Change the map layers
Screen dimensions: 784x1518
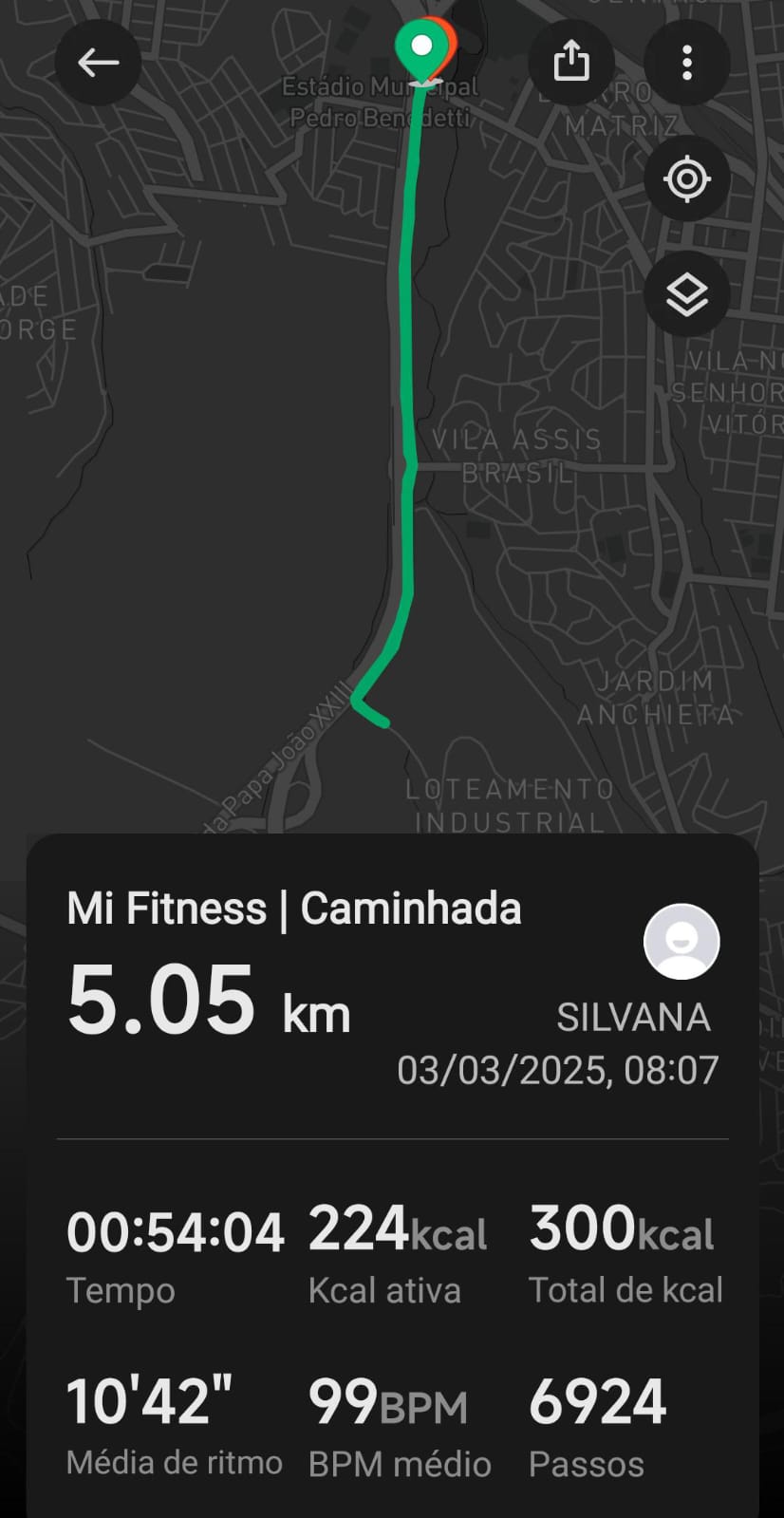(687, 294)
